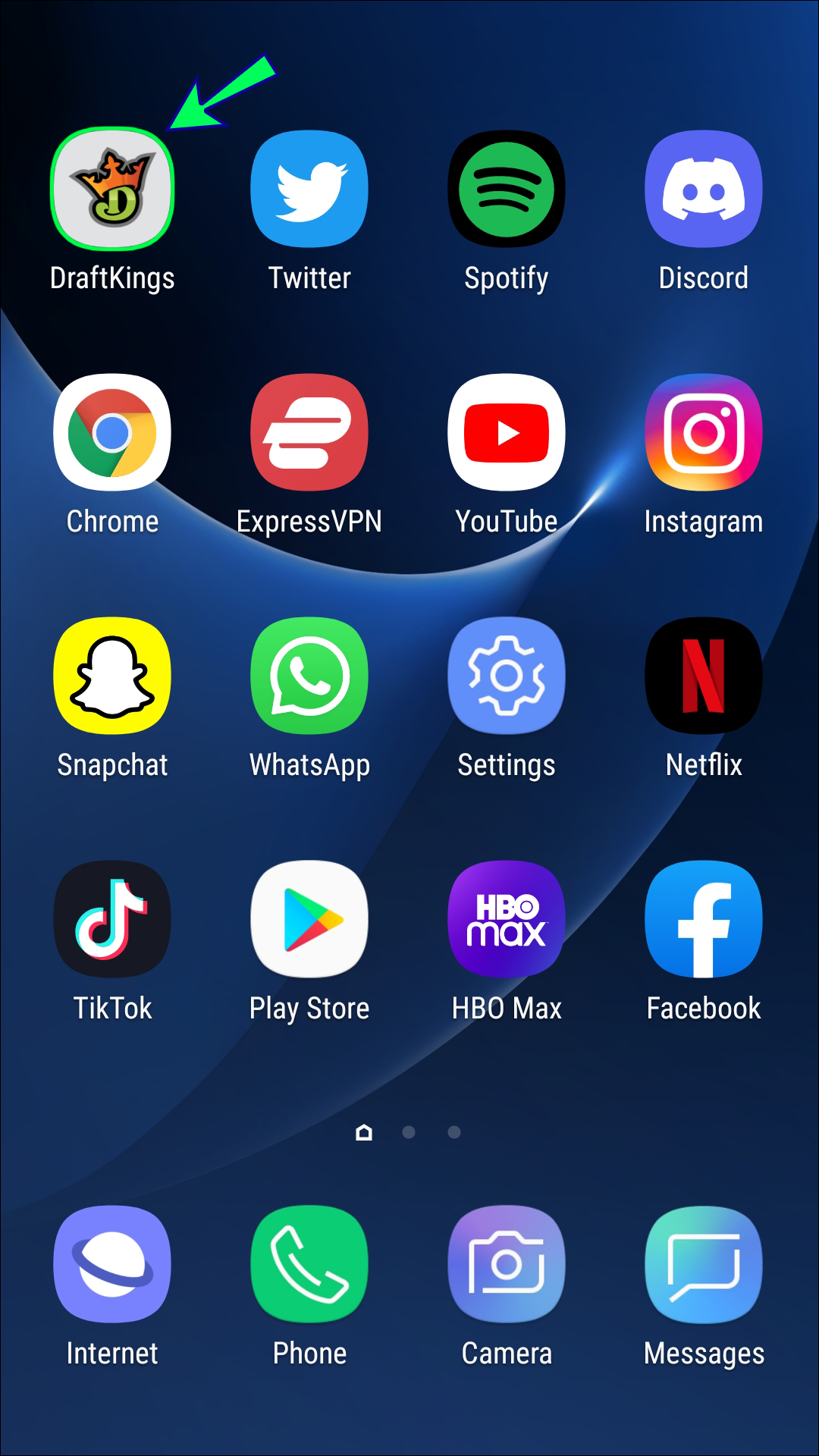Open the YouTube app
Viewport: 819px width, 1456px height.
(x=507, y=433)
